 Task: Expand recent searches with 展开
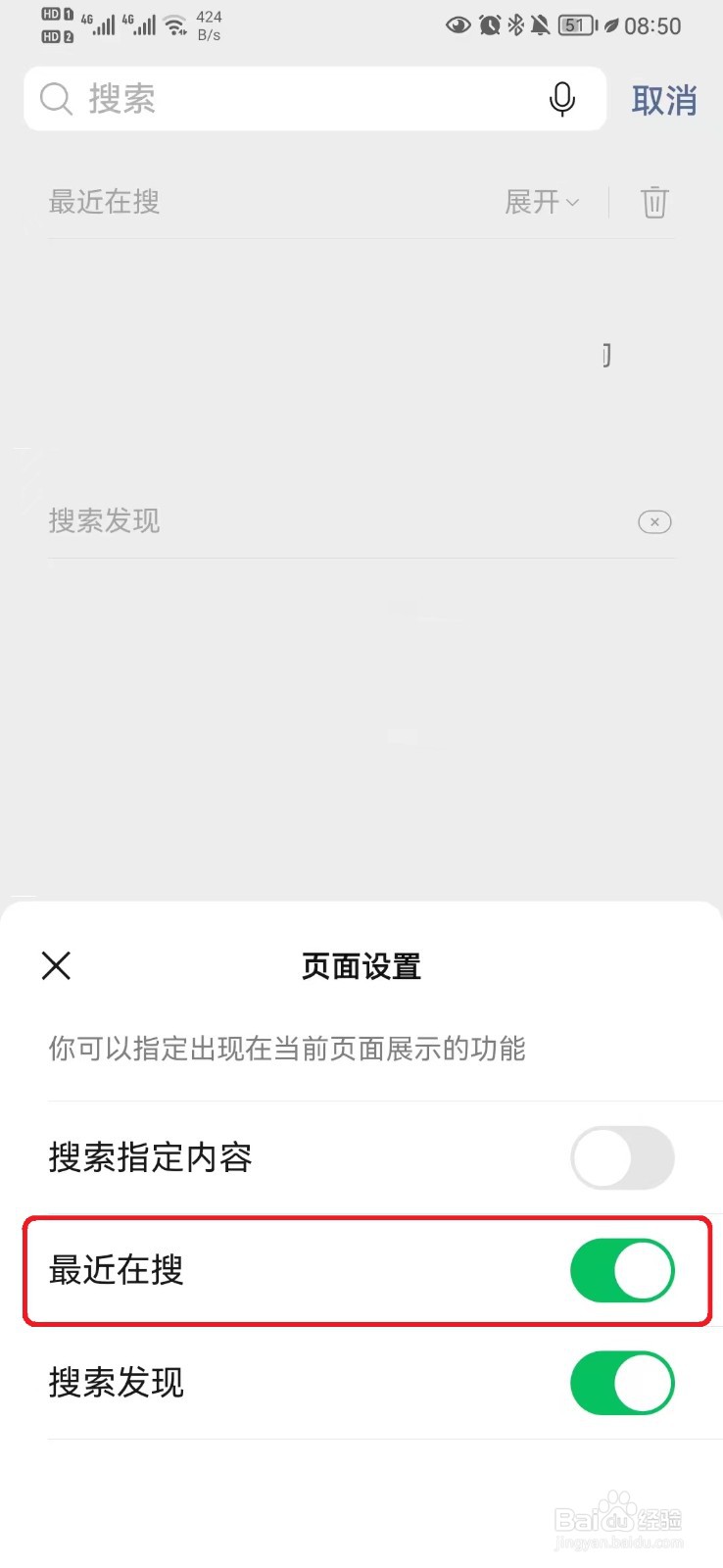tap(542, 203)
